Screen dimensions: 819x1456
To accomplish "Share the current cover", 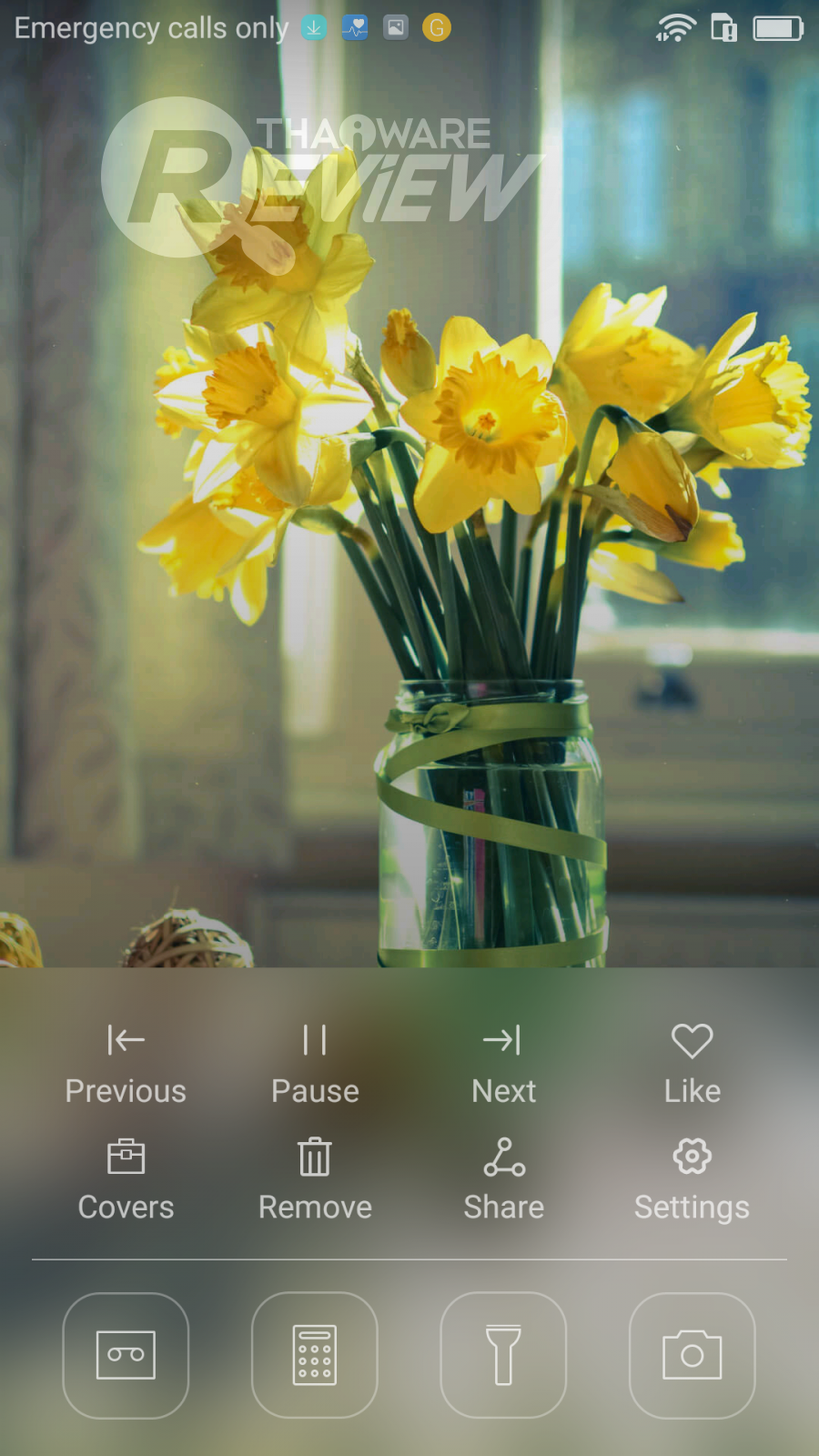I will (x=503, y=1178).
